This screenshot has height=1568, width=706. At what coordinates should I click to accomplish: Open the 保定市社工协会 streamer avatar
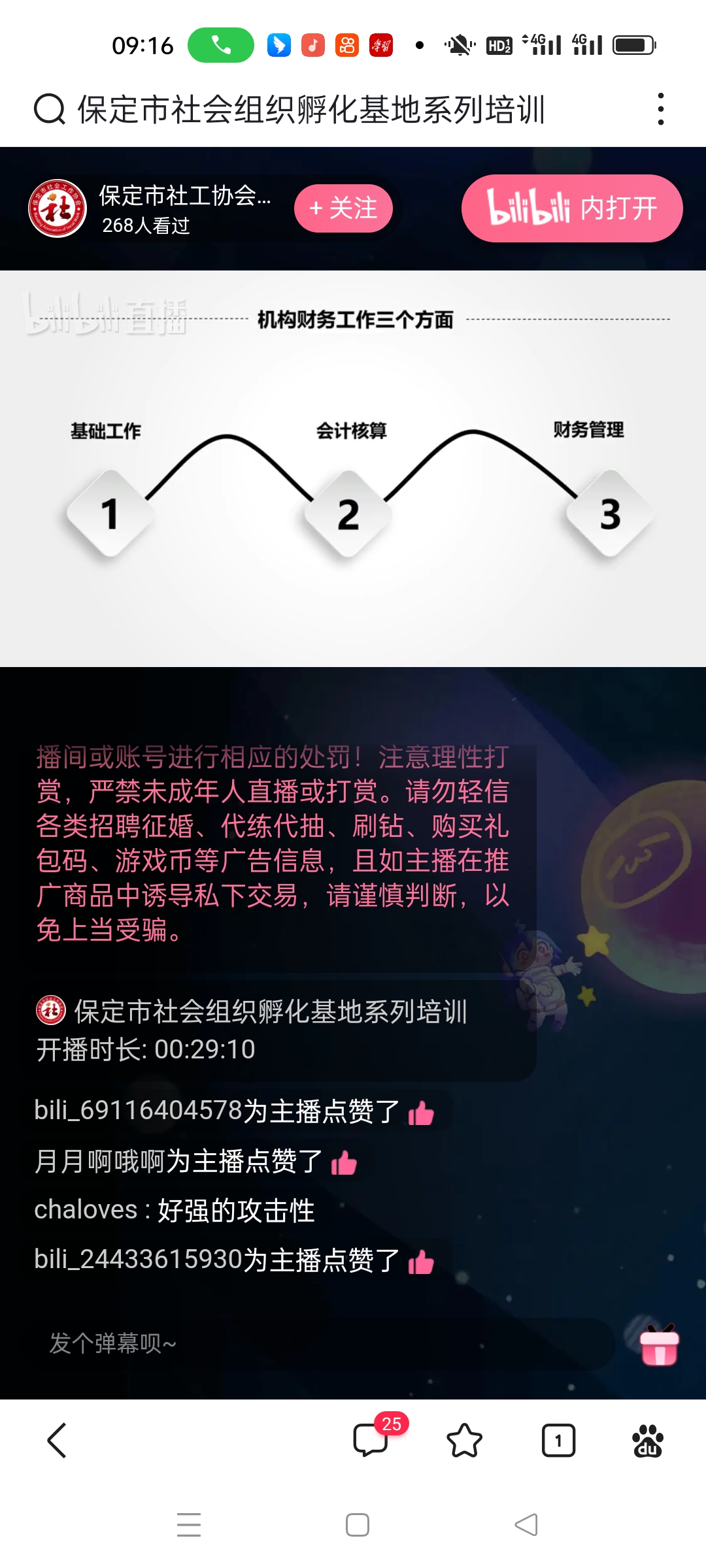tap(58, 208)
